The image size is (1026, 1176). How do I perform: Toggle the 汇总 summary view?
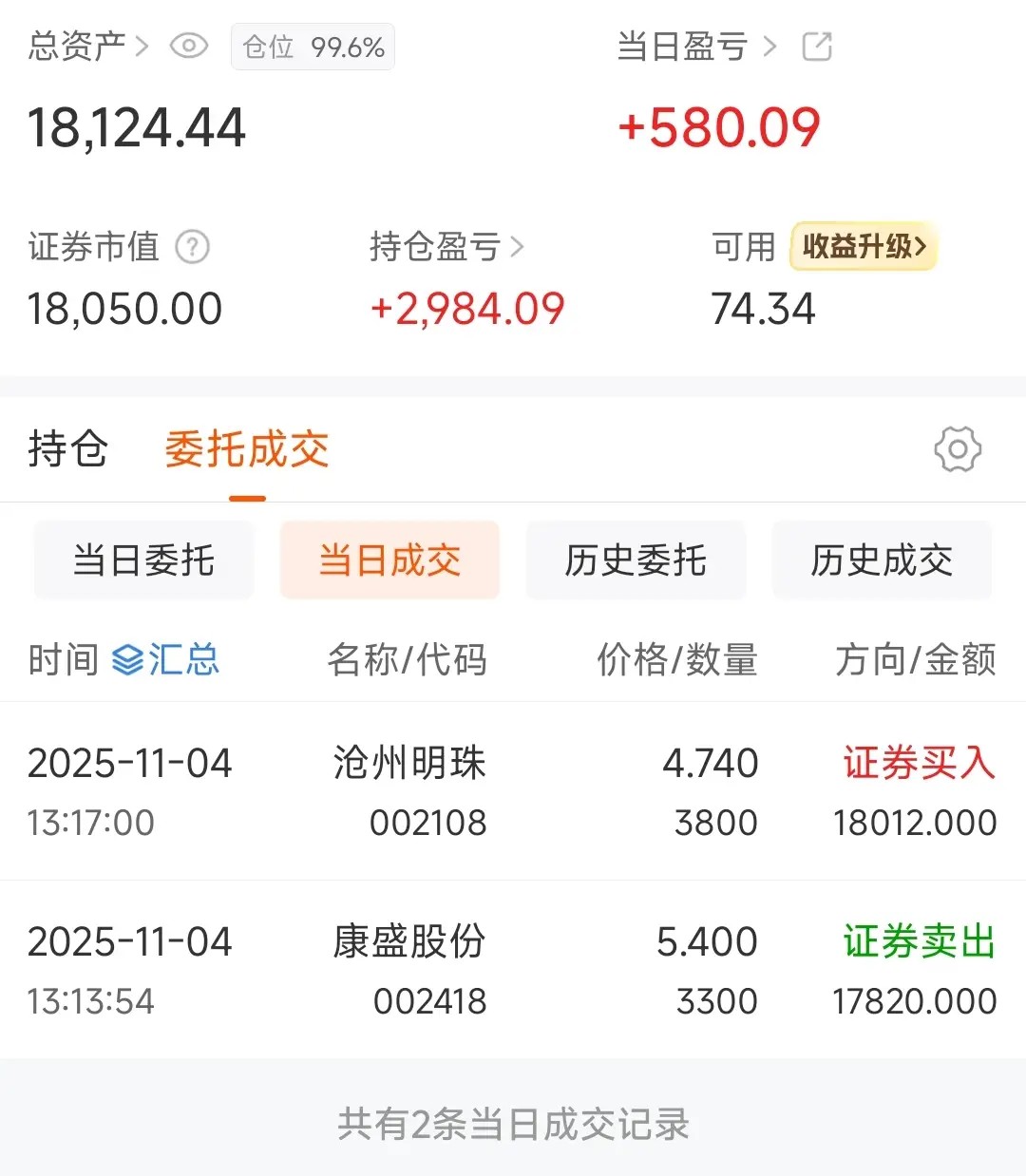tap(166, 659)
